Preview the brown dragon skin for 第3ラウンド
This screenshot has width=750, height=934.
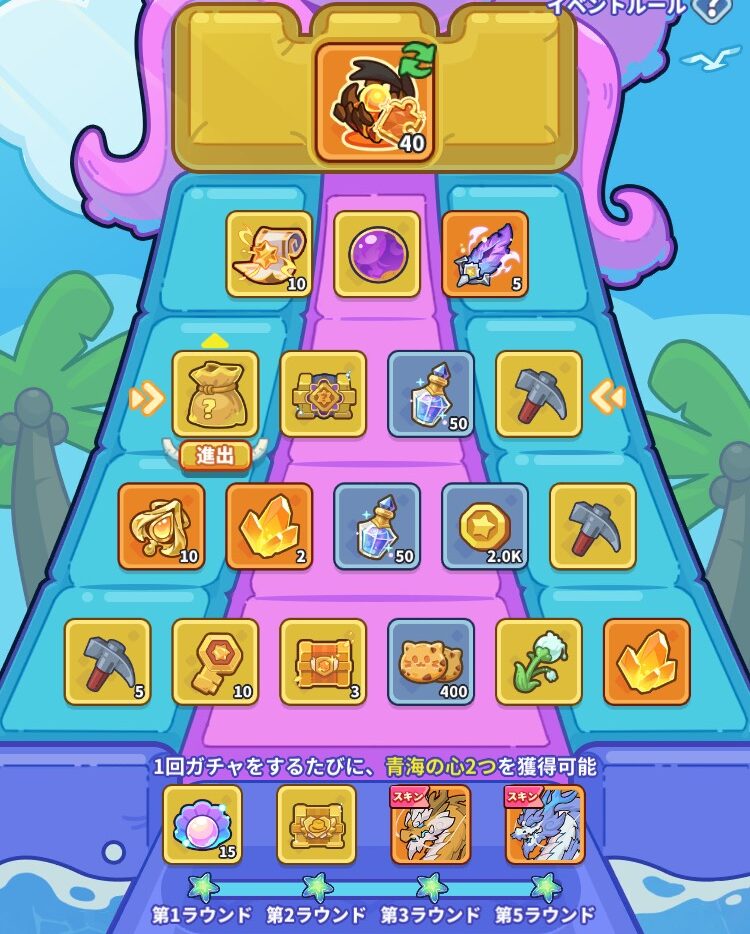click(x=431, y=824)
